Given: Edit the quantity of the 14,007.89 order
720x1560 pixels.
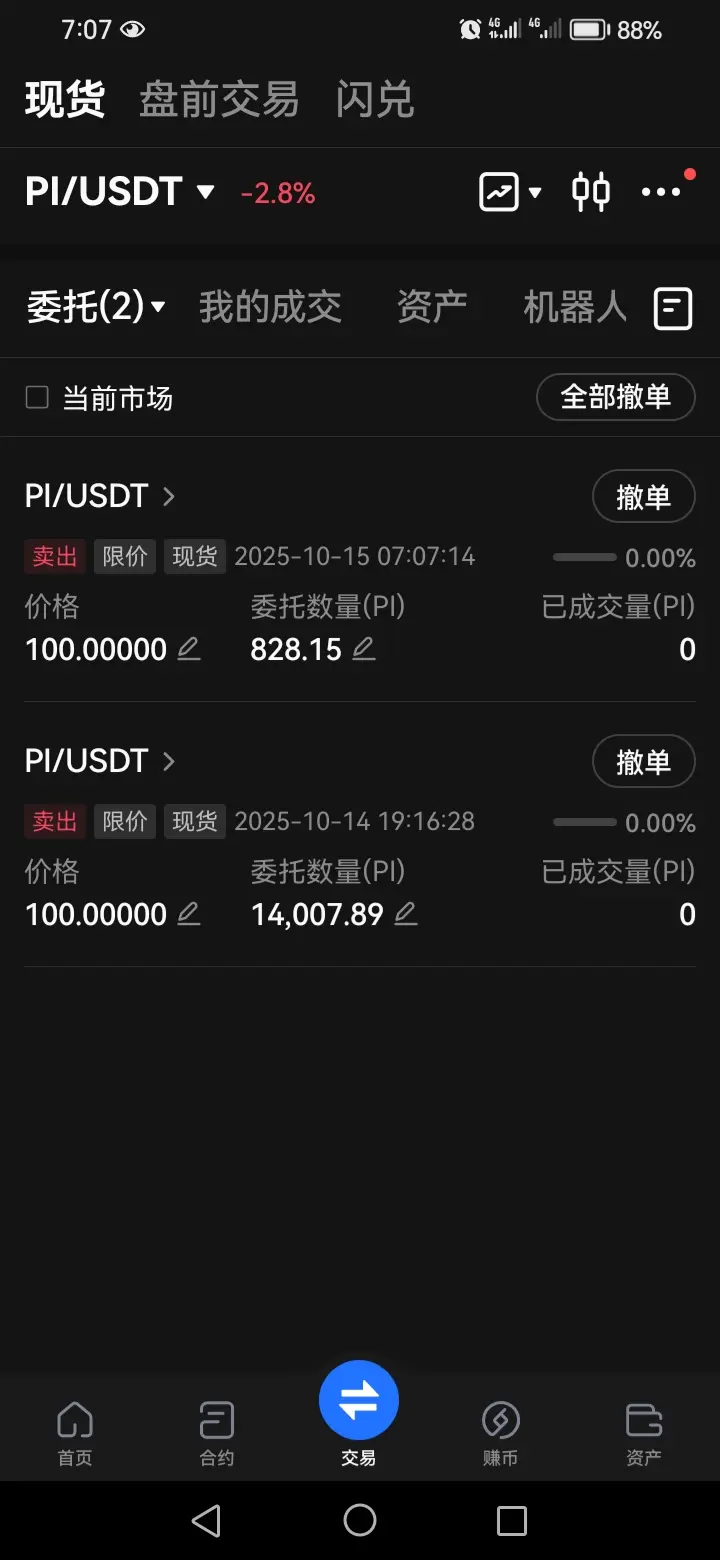Looking at the screenshot, I should click(405, 914).
